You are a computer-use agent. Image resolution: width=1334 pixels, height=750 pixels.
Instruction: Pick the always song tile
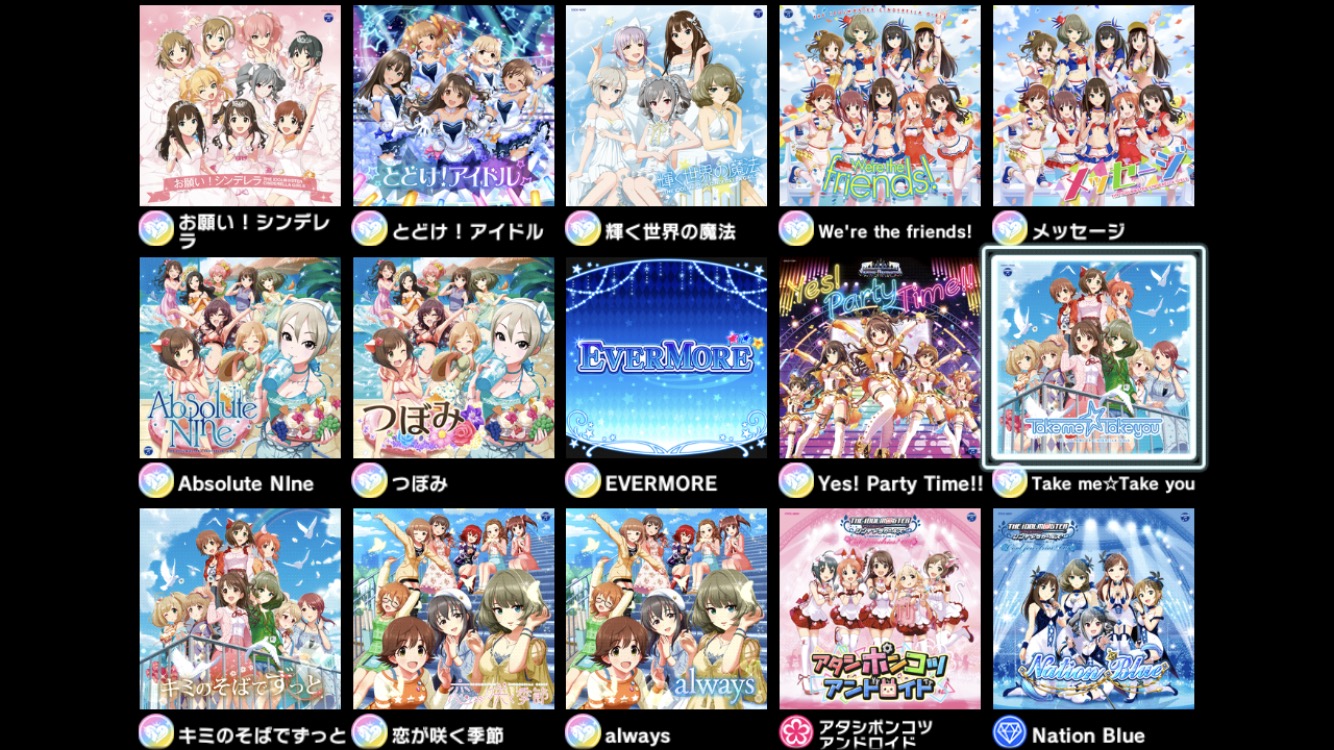pyautogui.click(x=666, y=609)
